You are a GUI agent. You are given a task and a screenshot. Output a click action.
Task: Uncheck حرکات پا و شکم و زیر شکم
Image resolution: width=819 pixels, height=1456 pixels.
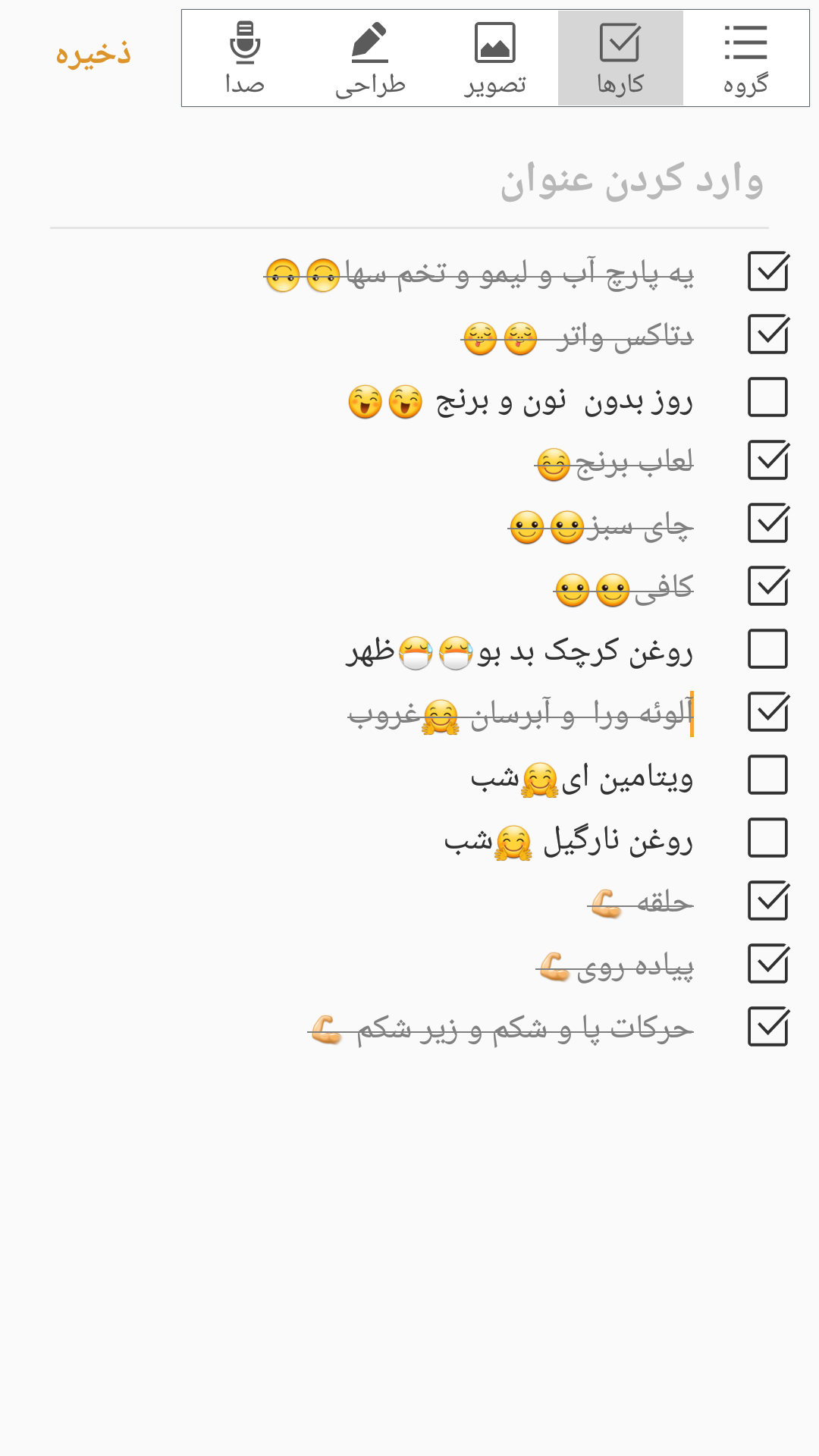tap(767, 1027)
